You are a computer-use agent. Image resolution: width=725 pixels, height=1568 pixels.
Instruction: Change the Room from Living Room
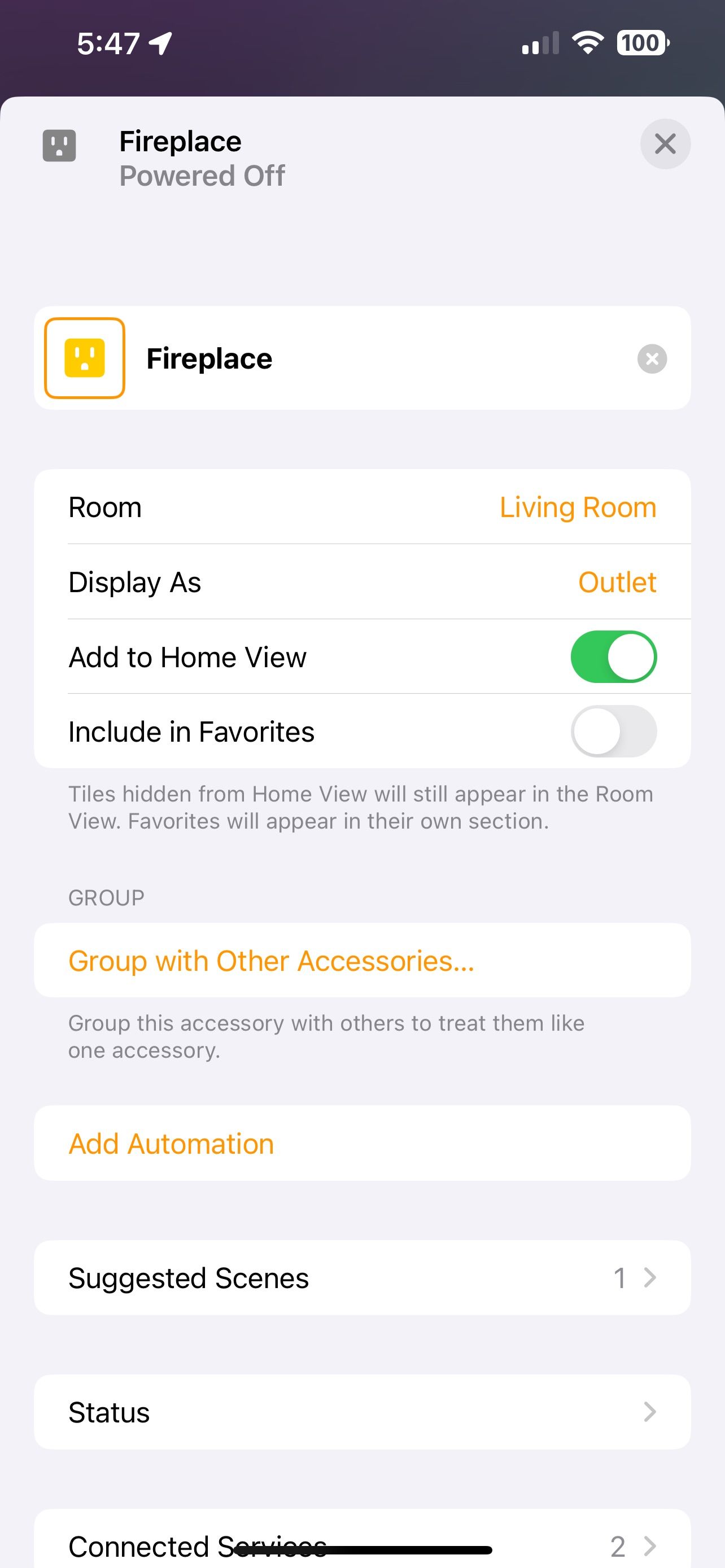[x=577, y=507]
